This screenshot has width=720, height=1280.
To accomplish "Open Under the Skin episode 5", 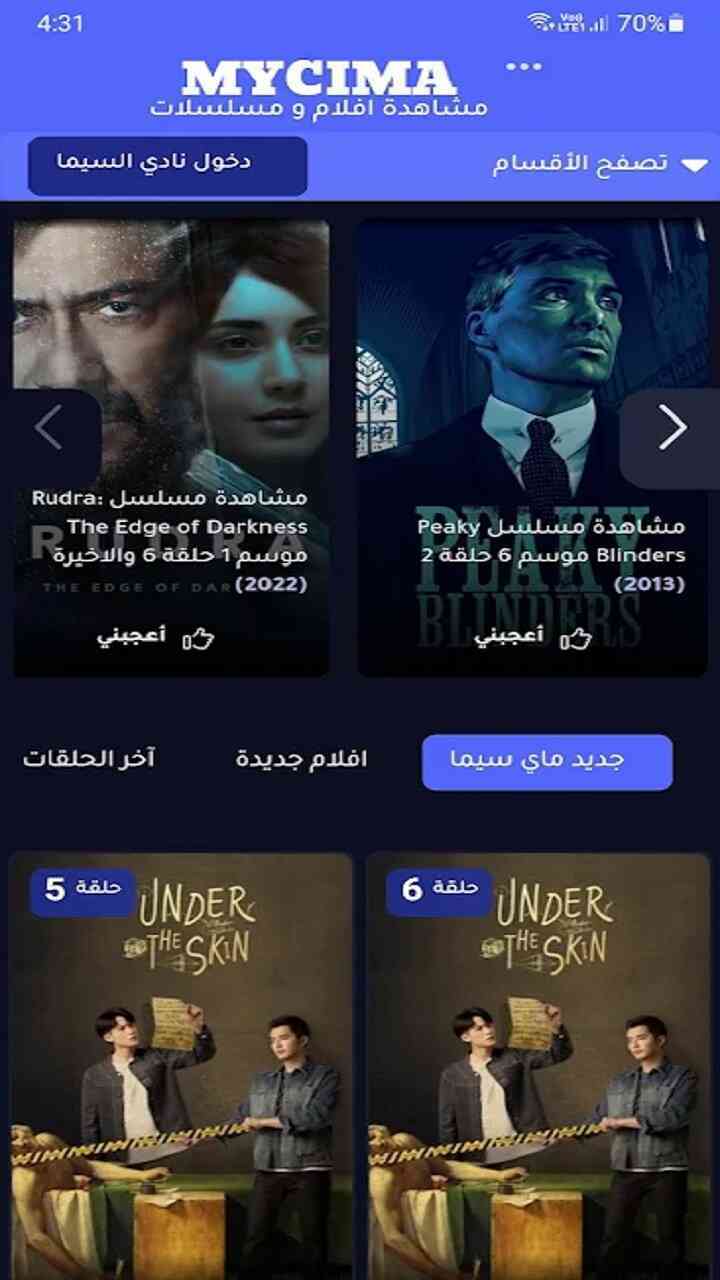I will (x=181, y=1060).
